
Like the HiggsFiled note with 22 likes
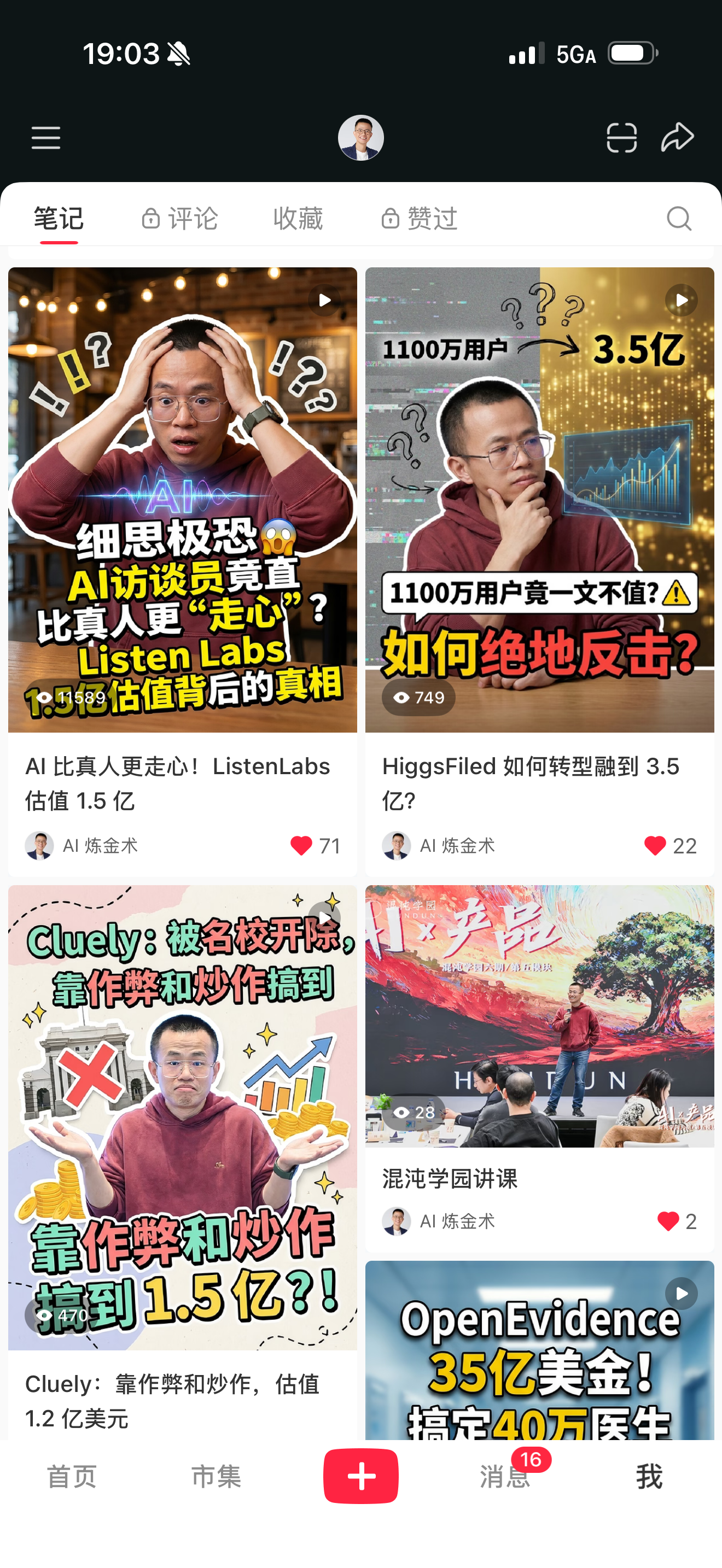pos(655,845)
